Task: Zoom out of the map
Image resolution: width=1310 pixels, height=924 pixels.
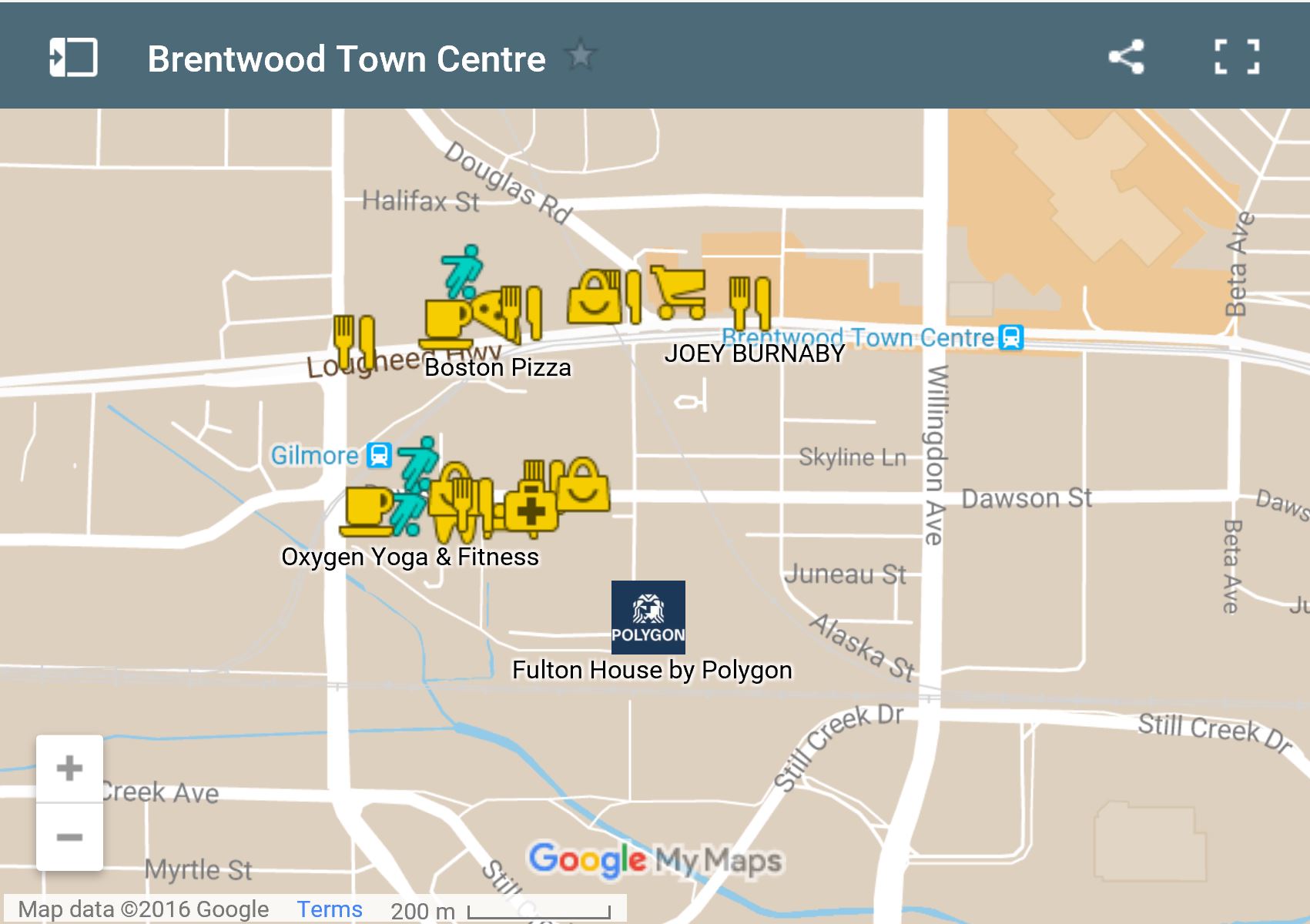Action: (69, 837)
